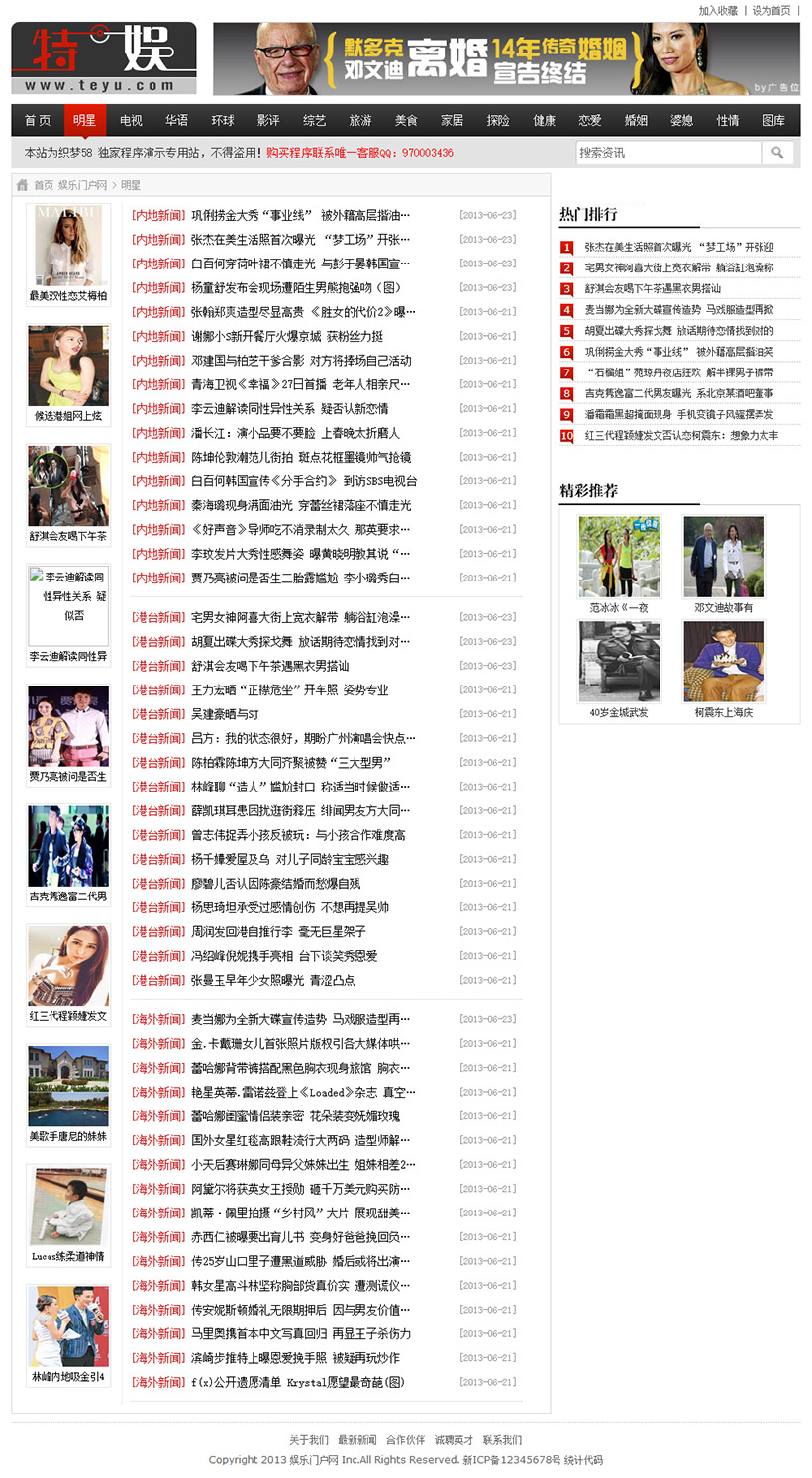Select the 美食 section
812x1478 pixels.
(x=406, y=120)
